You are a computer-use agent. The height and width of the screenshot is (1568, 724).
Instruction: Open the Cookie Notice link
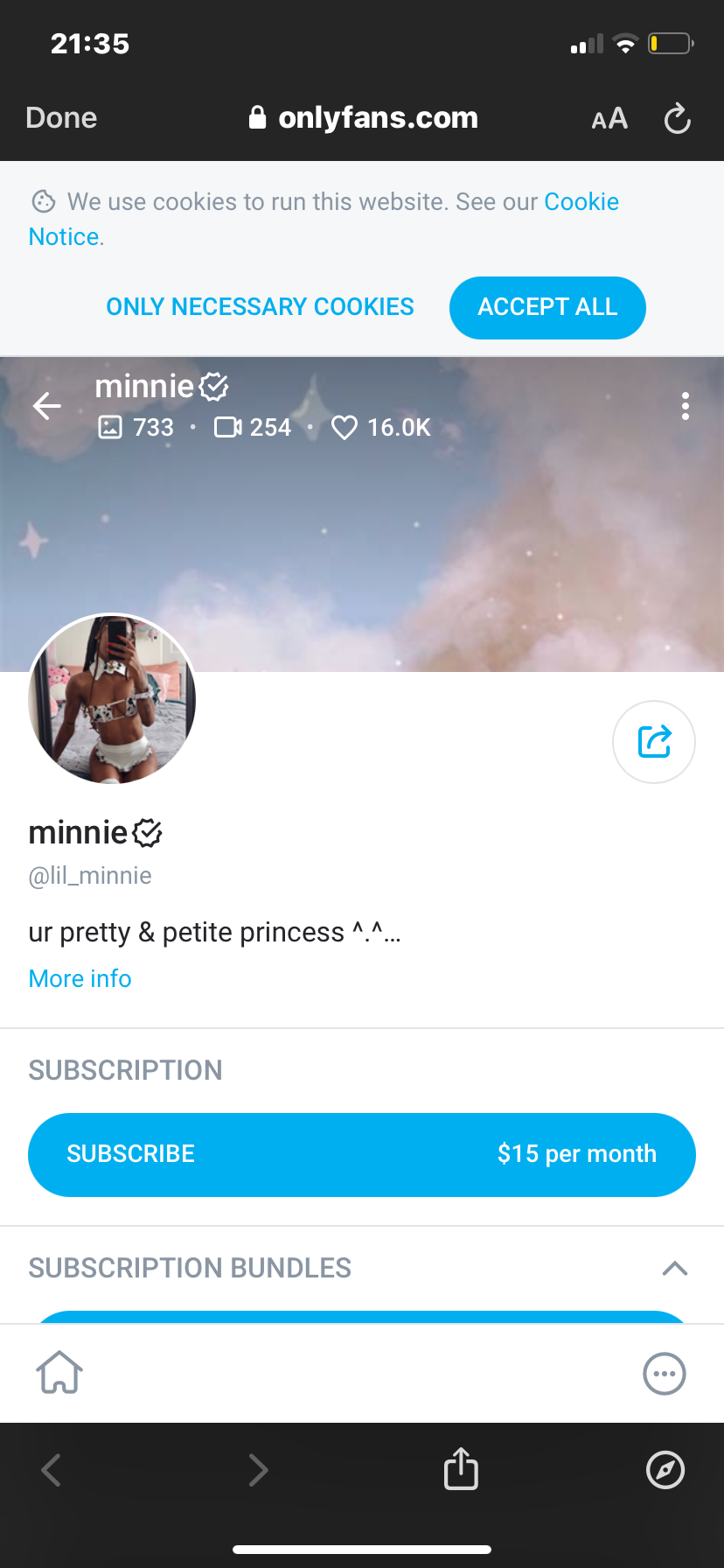click(581, 202)
